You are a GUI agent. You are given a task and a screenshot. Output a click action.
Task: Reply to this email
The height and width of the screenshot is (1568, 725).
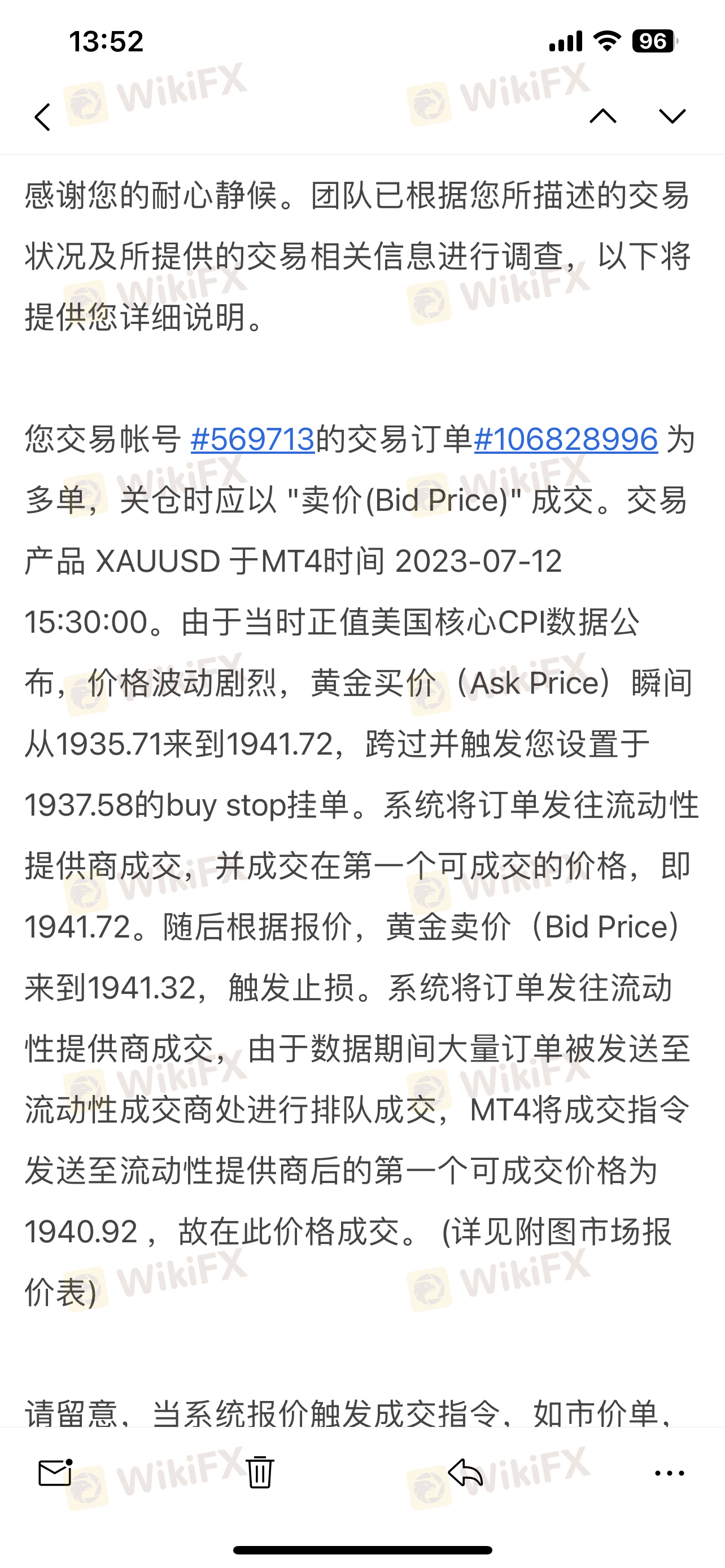[x=465, y=1473]
